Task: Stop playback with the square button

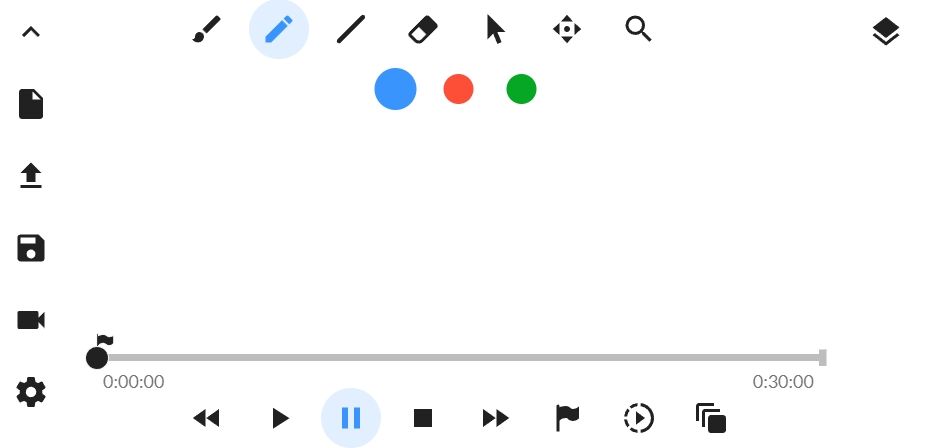Action: [423, 418]
